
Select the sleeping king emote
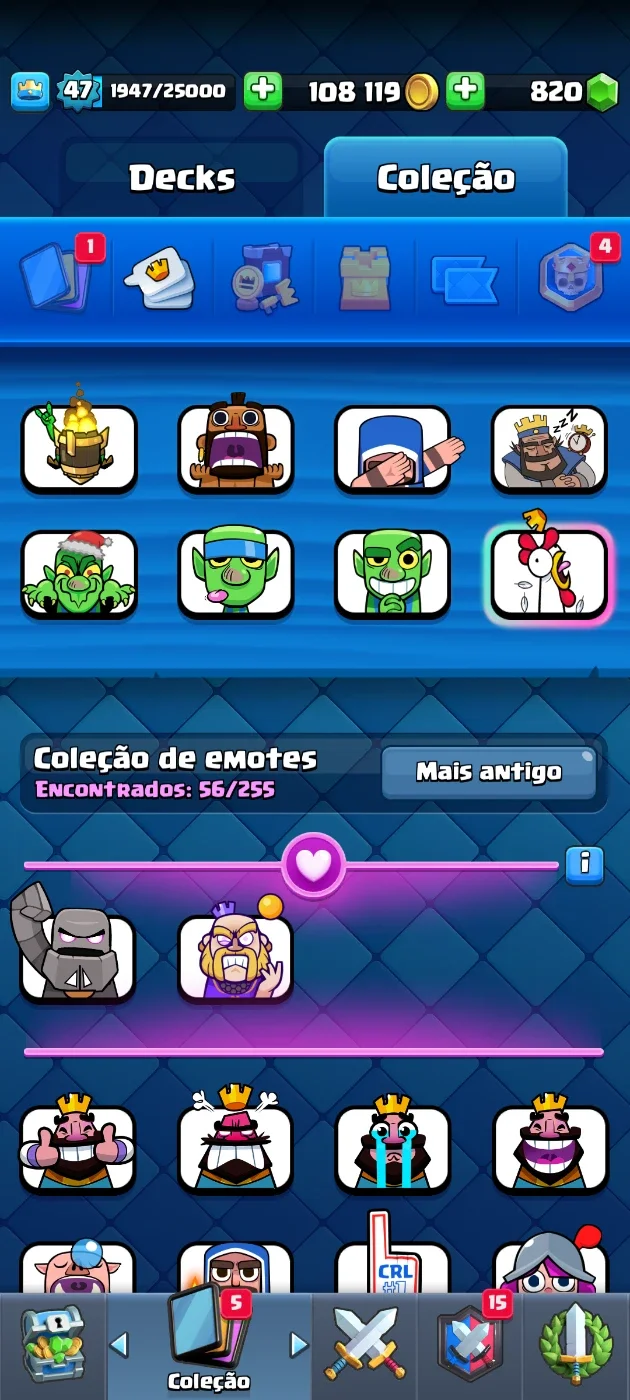[x=549, y=448]
